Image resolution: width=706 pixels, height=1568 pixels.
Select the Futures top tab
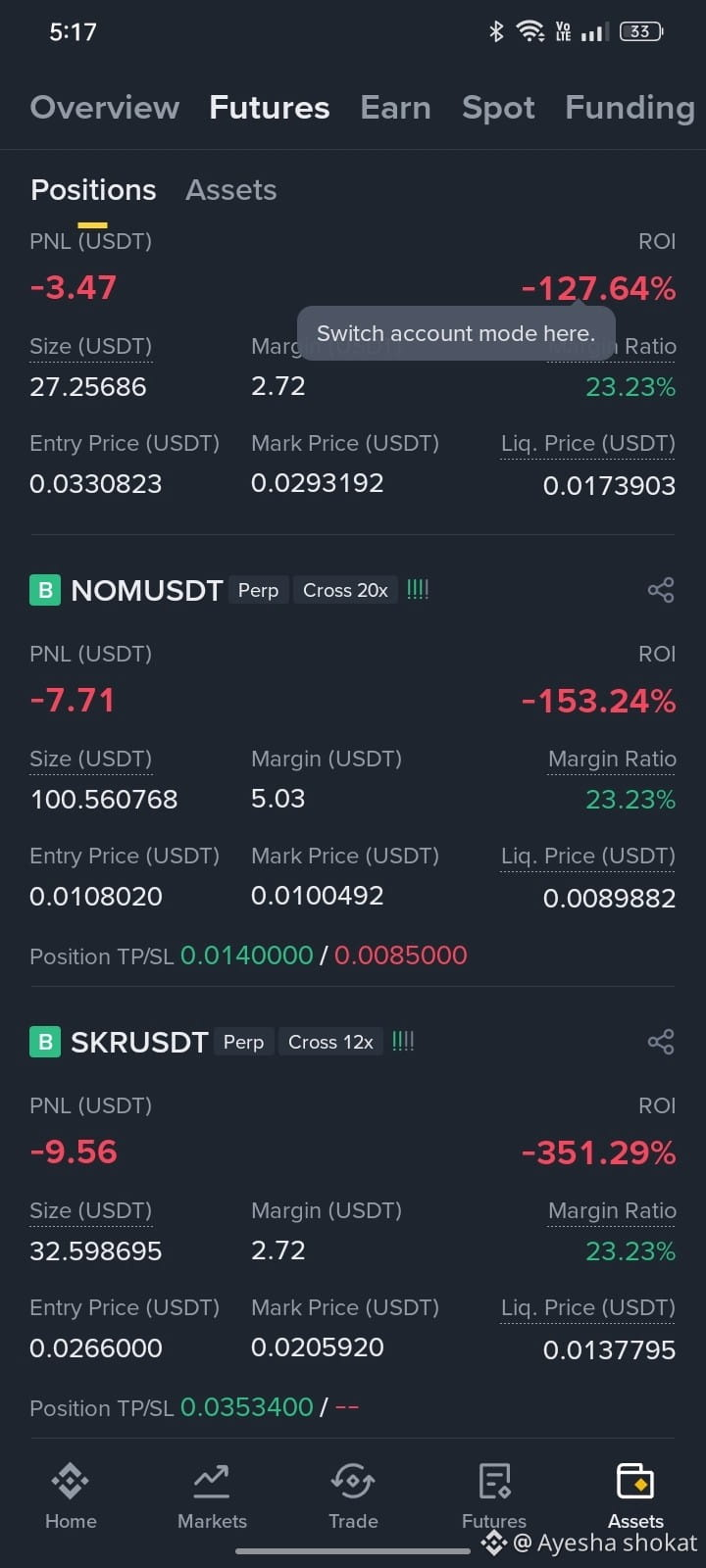270,108
